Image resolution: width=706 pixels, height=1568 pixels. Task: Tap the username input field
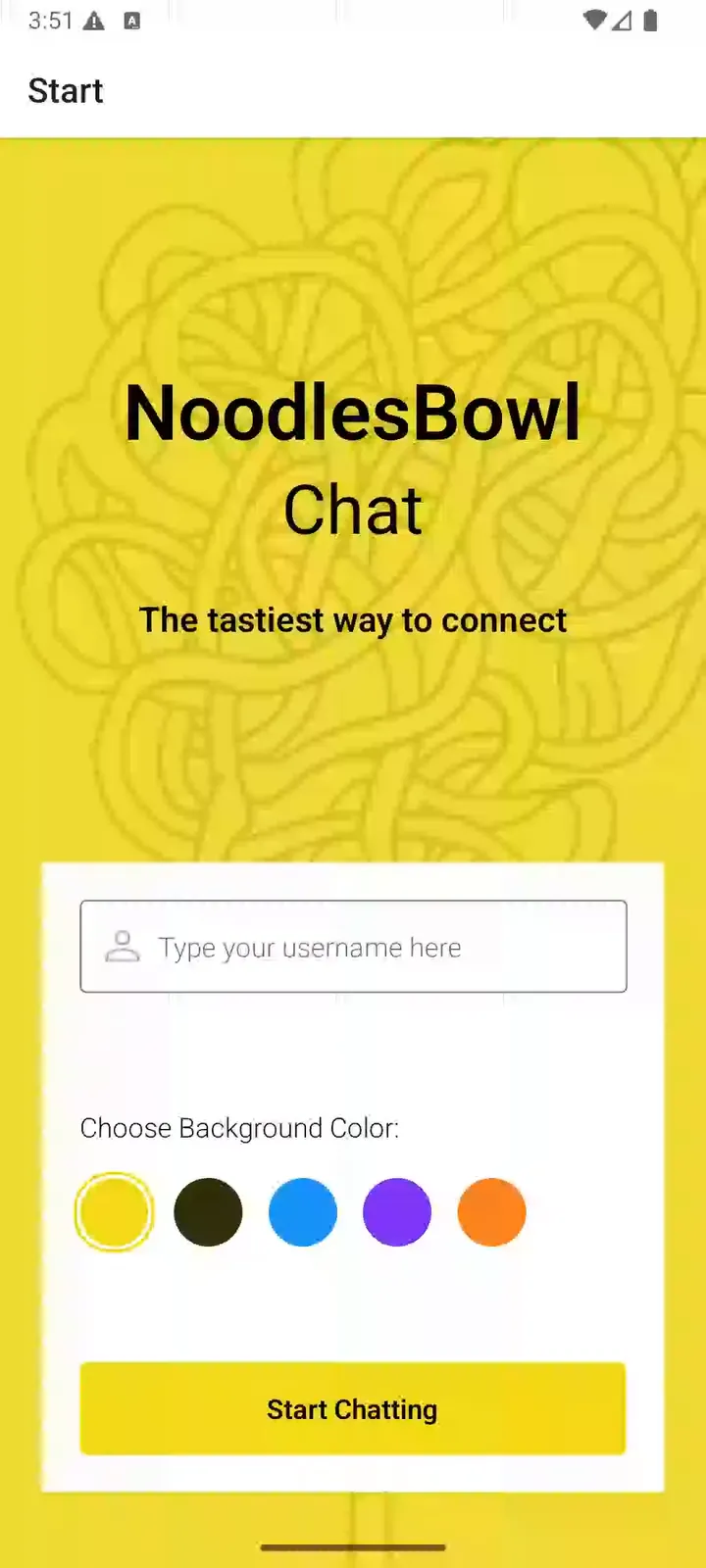[353, 947]
